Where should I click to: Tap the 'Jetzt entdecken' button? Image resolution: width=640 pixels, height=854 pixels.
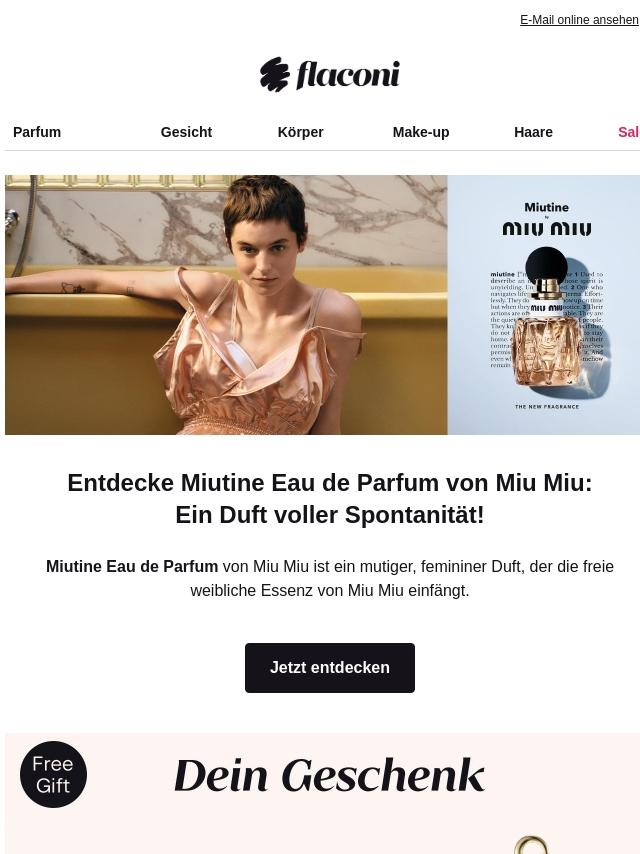(329, 668)
